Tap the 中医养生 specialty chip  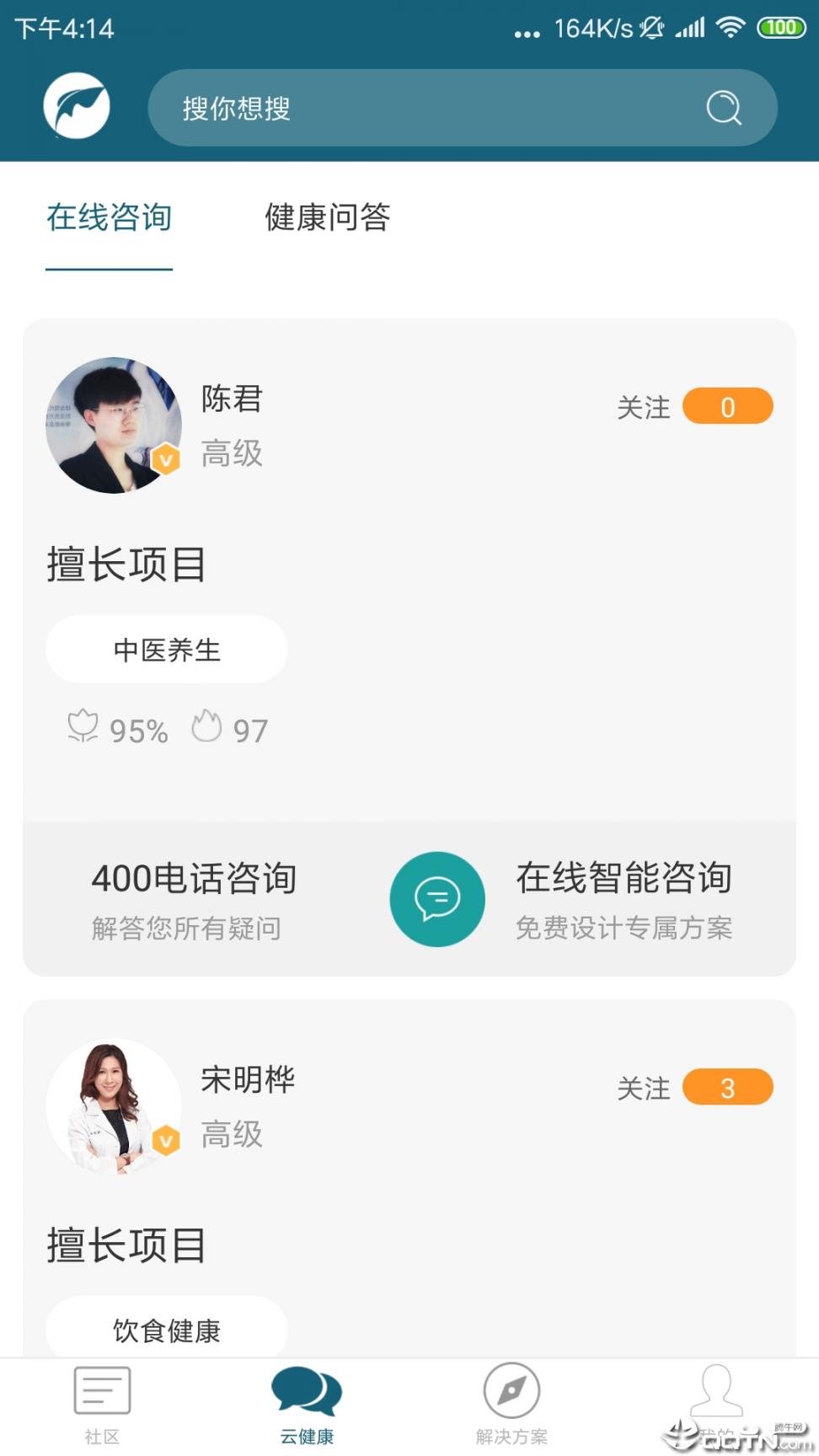pyautogui.click(x=167, y=650)
